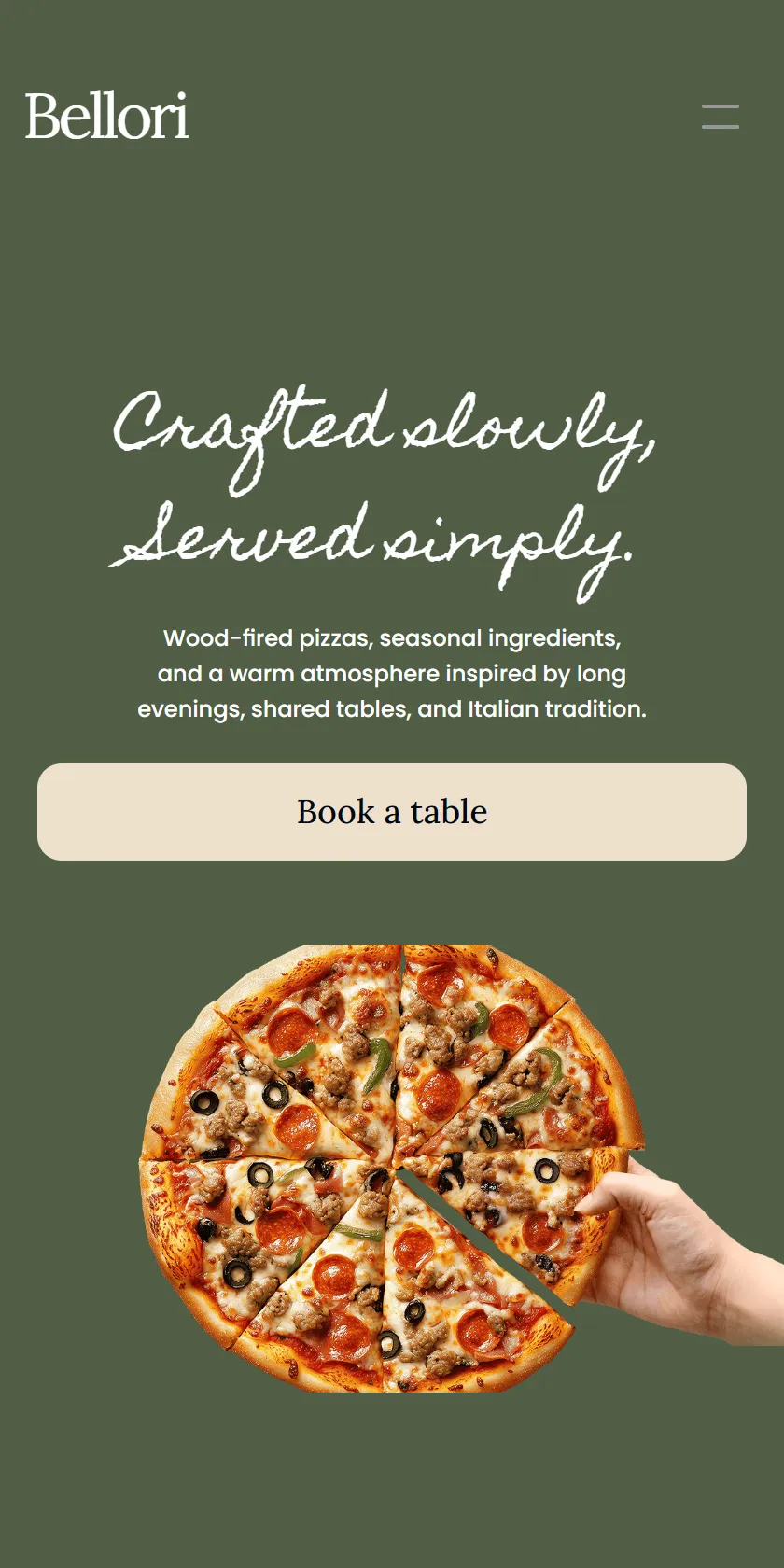784x1568 pixels.
Task: Open the hamburger menu
Action: (x=721, y=117)
